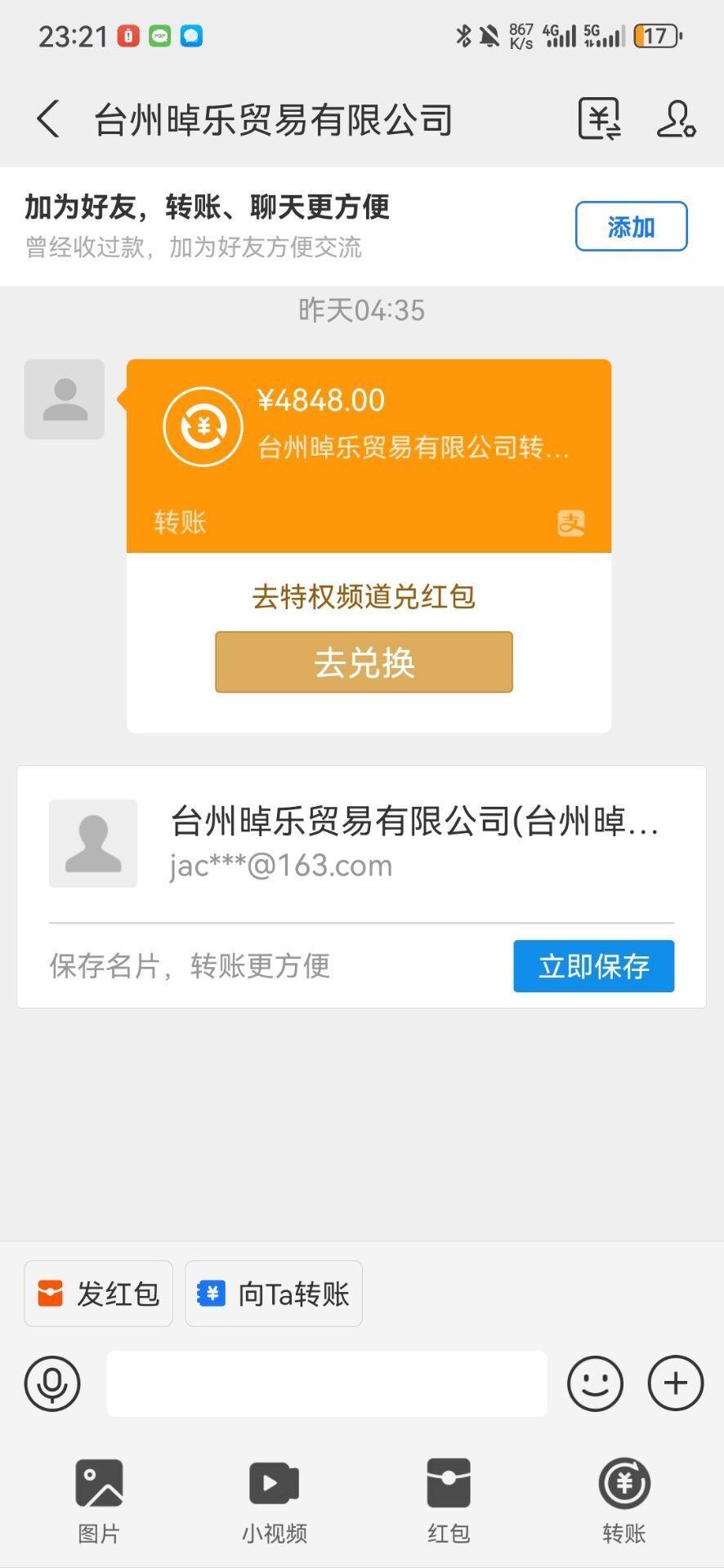Tap 添加 to add as friend
724x1568 pixels.
point(631,226)
